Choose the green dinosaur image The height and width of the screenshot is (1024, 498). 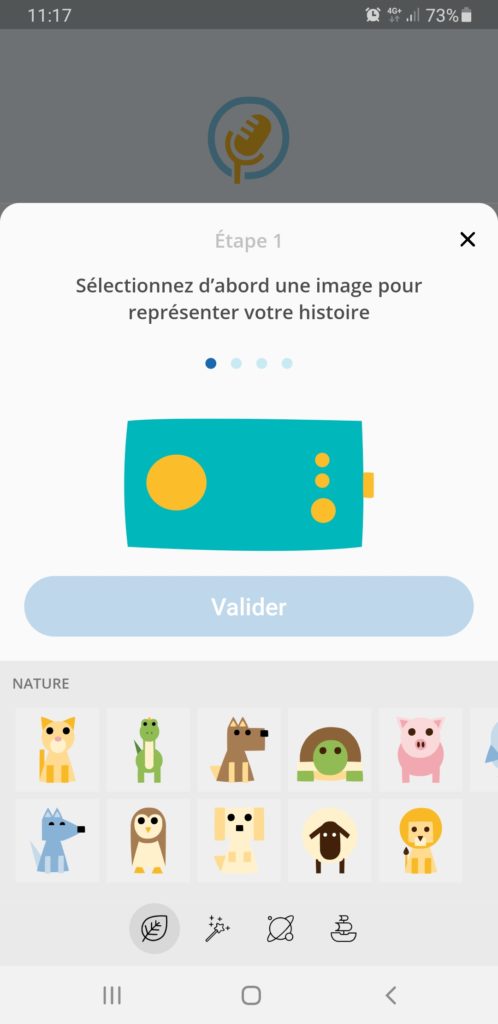[148, 750]
